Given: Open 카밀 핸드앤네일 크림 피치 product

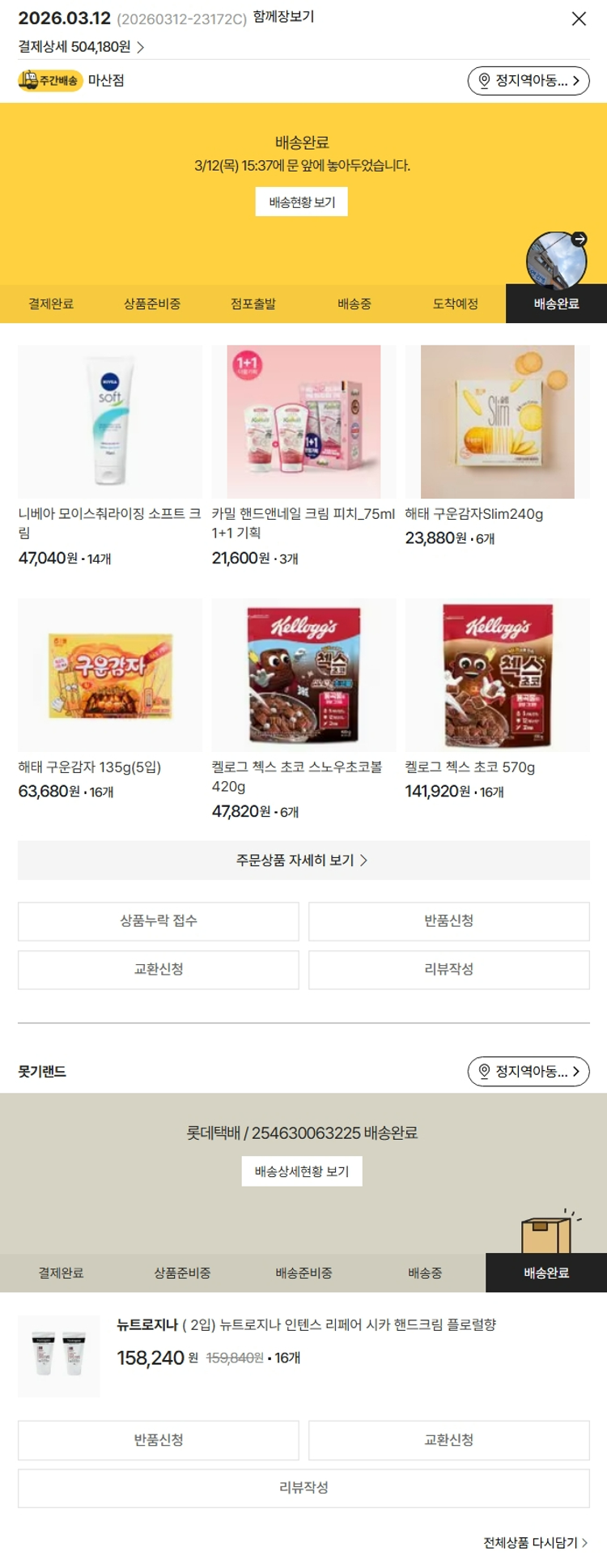Looking at the screenshot, I should point(303,422).
